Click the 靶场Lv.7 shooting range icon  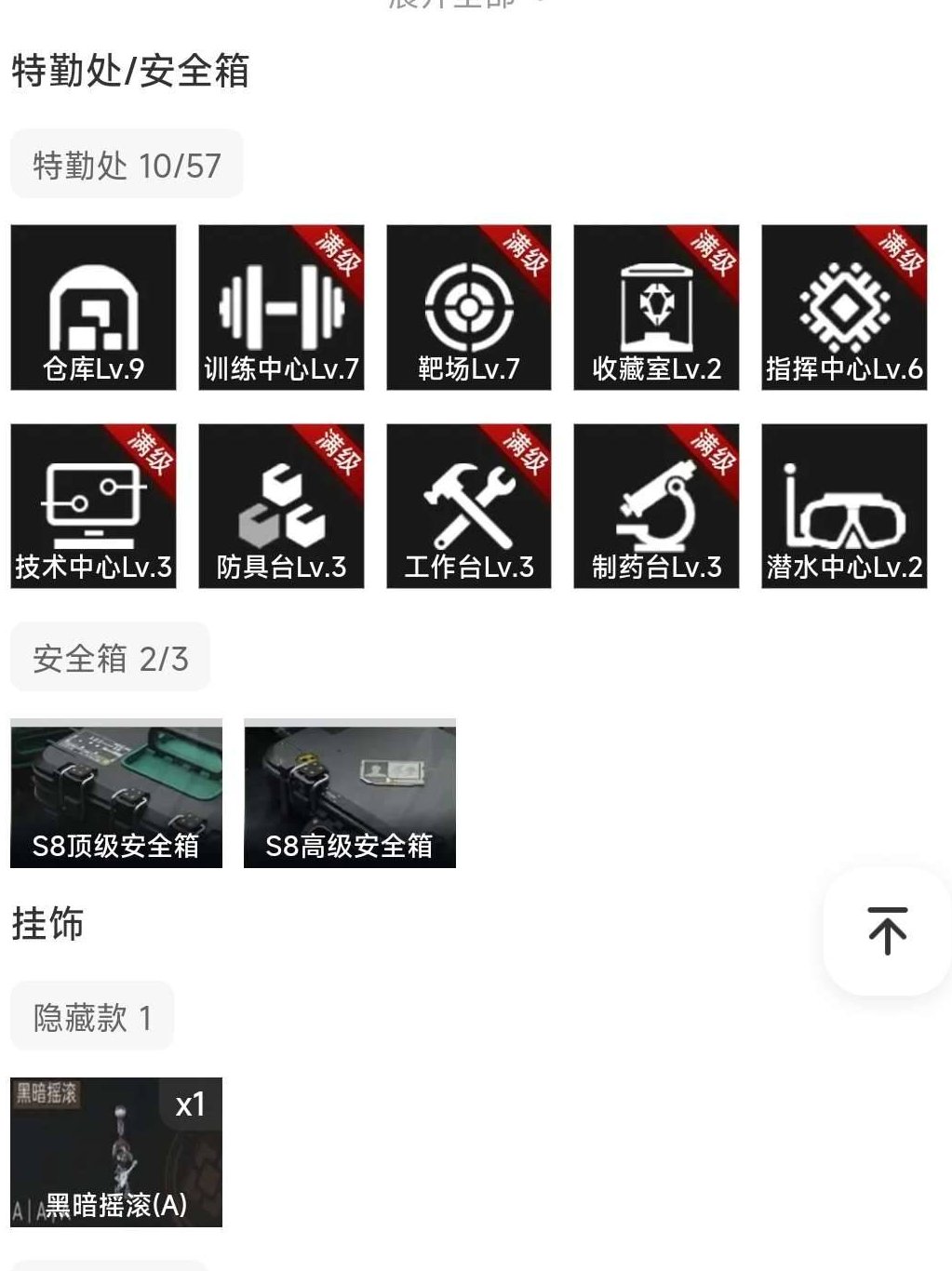point(467,307)
